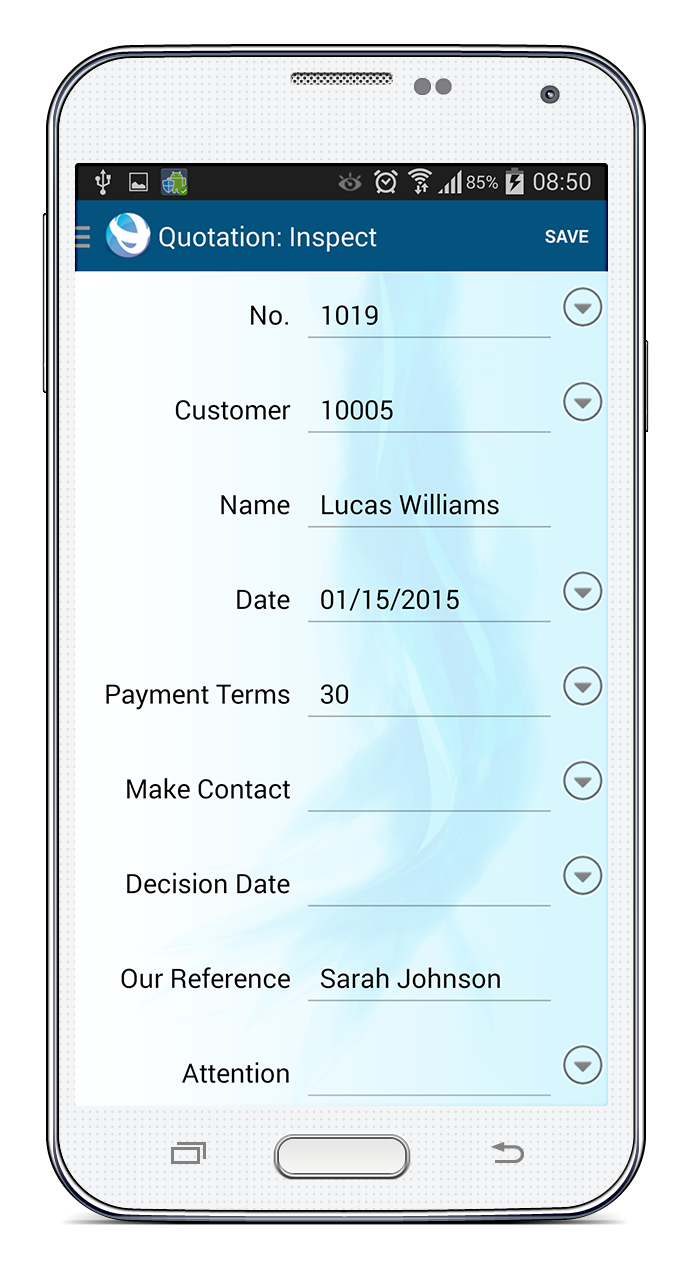Open the Date picker arrow

[583, 592]
